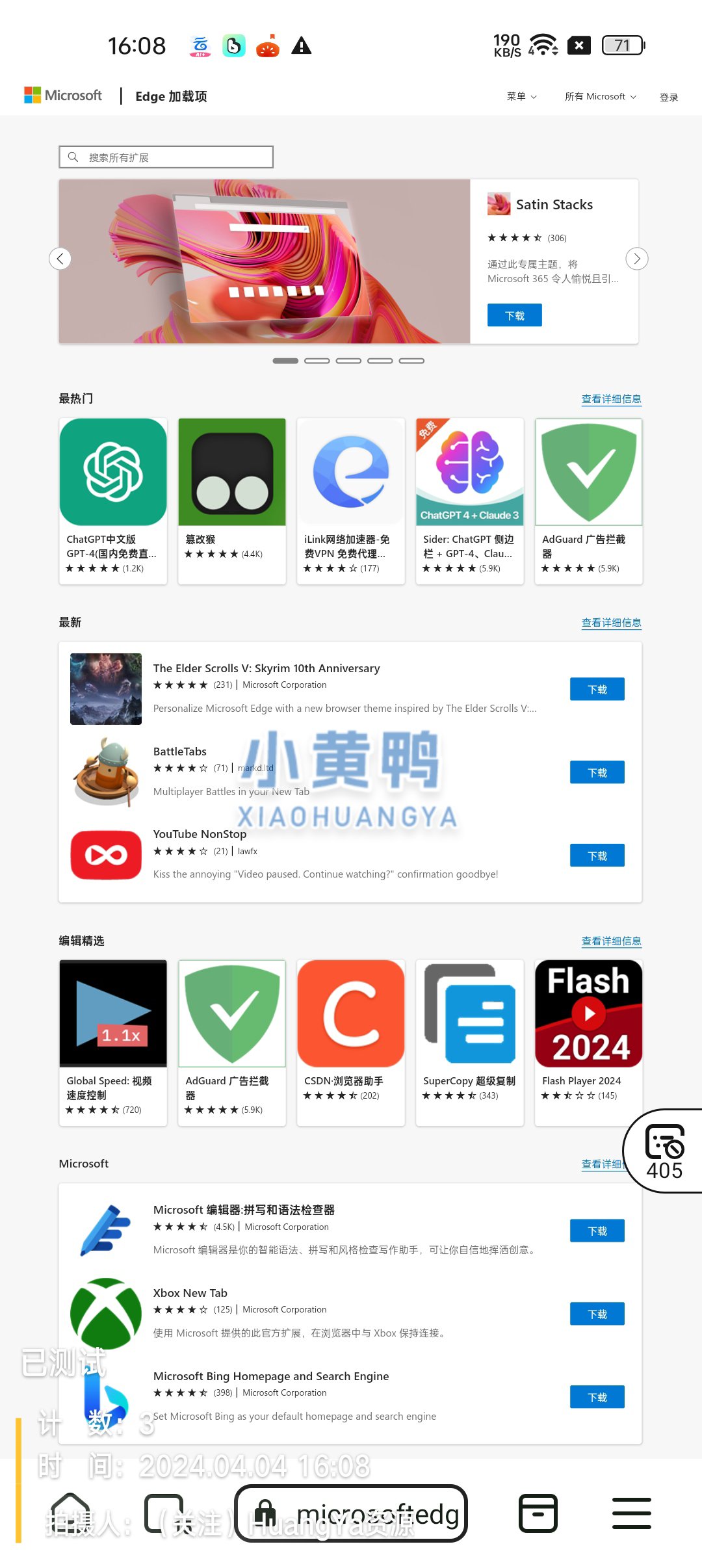Open the 篡改猴 extension card
The height and width of the screenshot is (1568, 702).
tap(232, 501)
